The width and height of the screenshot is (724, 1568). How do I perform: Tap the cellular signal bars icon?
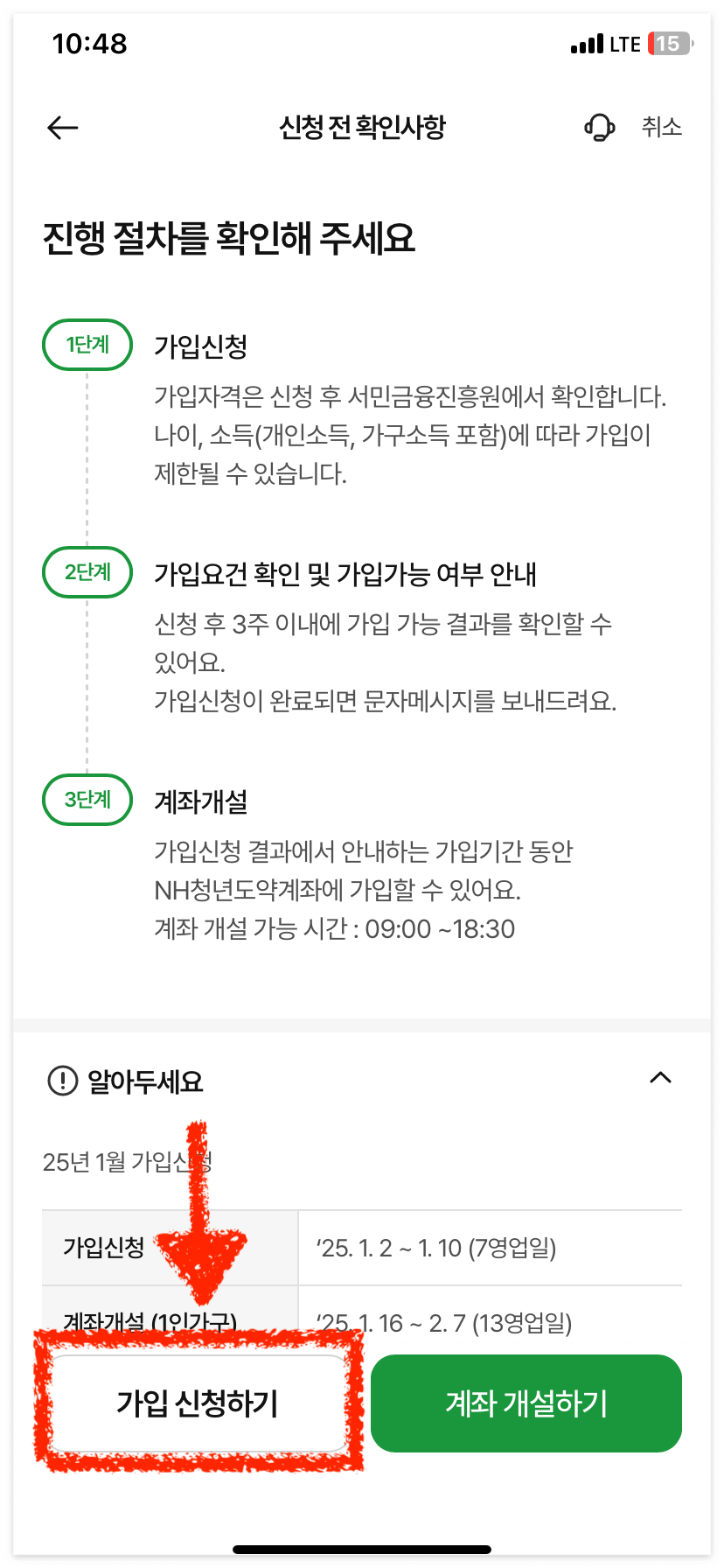tap(587, 42)
